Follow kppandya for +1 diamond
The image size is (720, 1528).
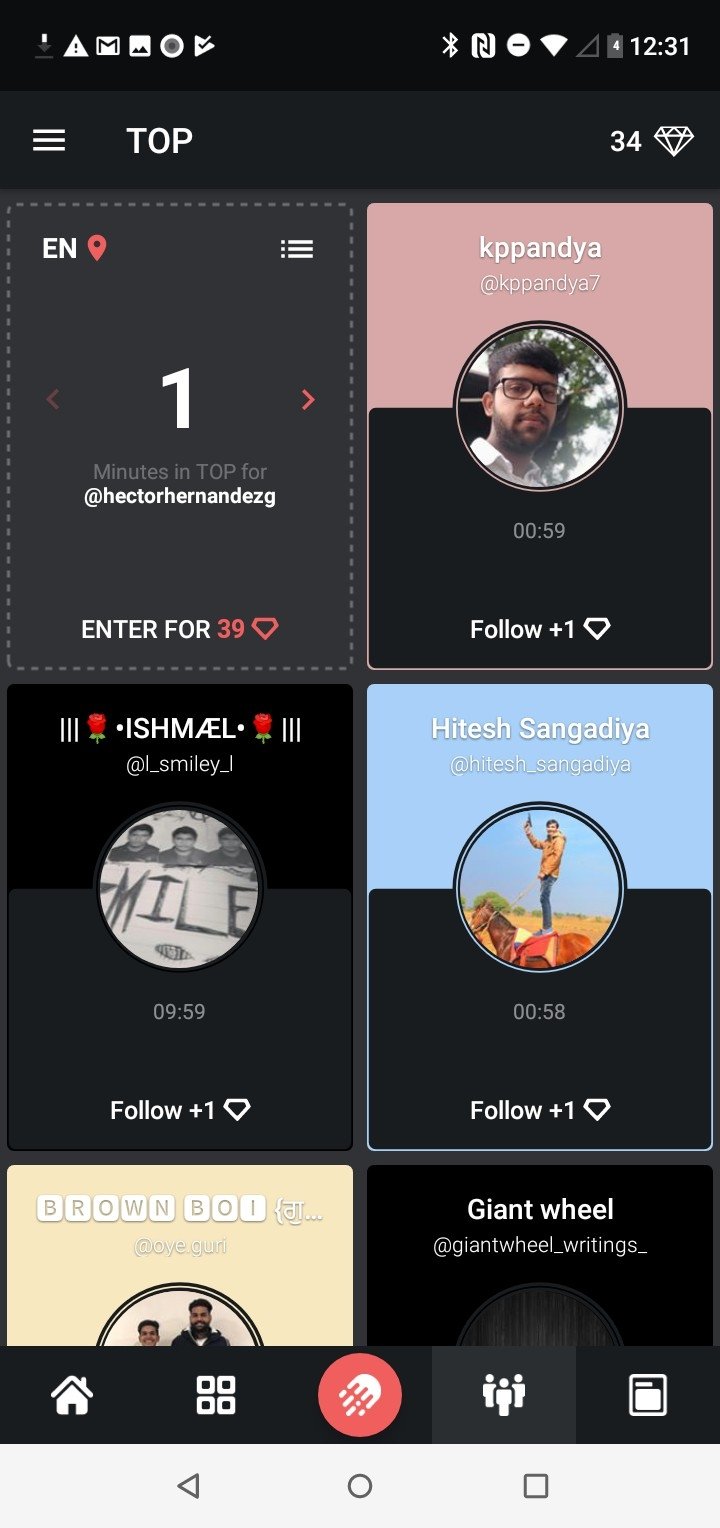(x=540, y=629)
